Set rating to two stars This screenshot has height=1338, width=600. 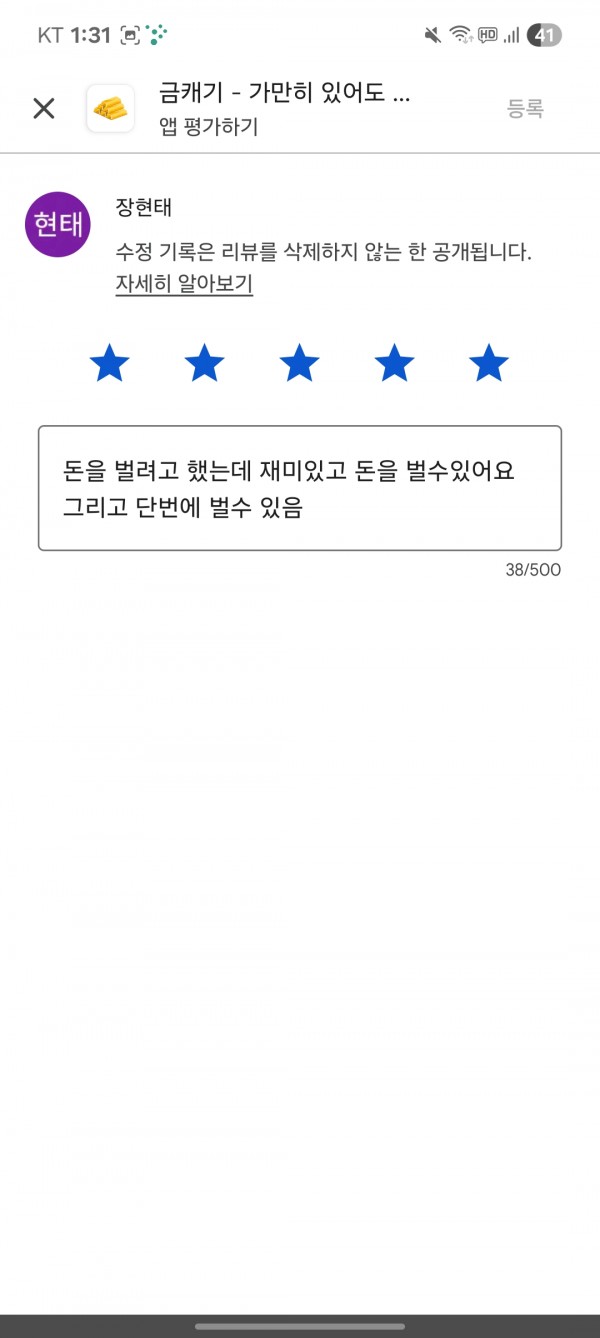tap(204, 363)
